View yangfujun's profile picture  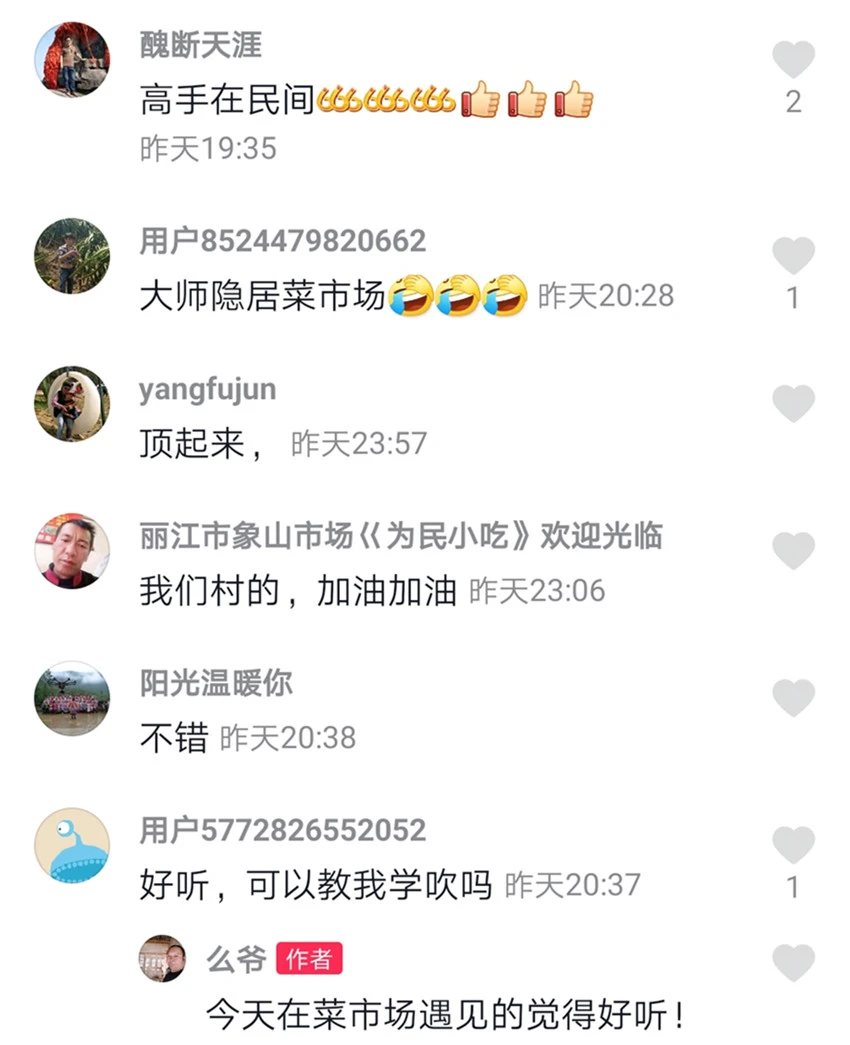click(x=72, y=404)
